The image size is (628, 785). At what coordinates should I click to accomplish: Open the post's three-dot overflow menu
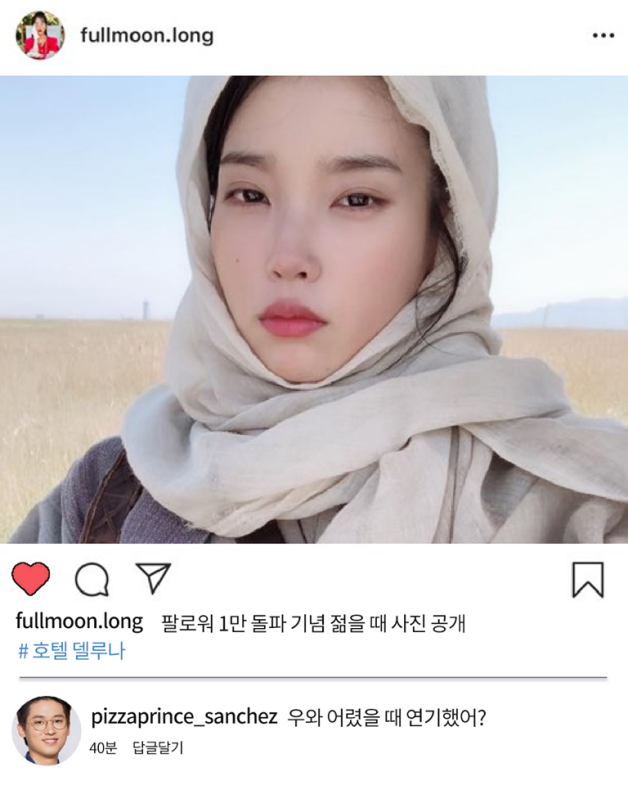click(x=602, y=36)
